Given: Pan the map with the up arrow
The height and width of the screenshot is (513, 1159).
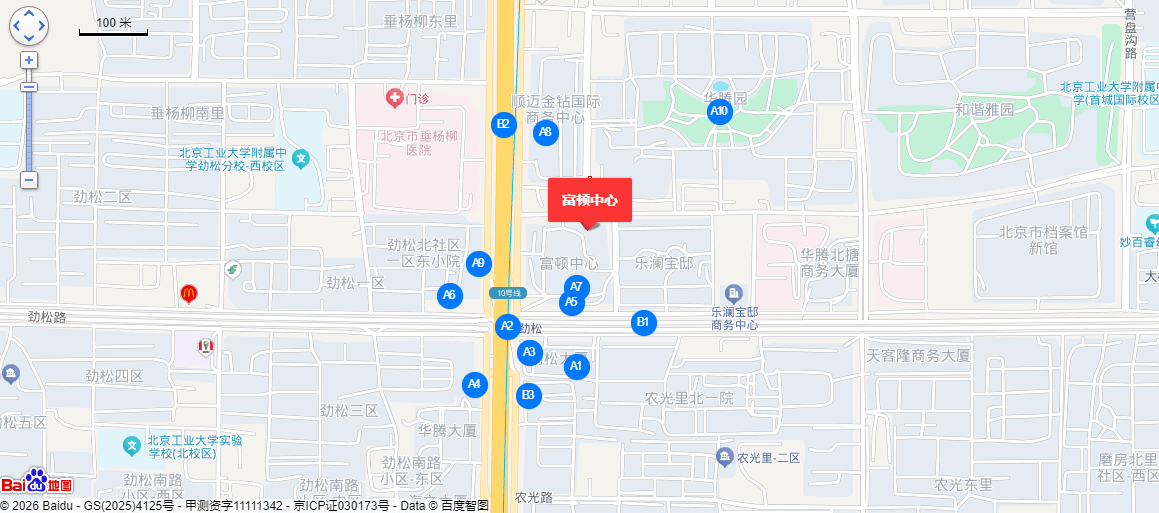Looking at the screenshot, I should click(x=29, y=14).
